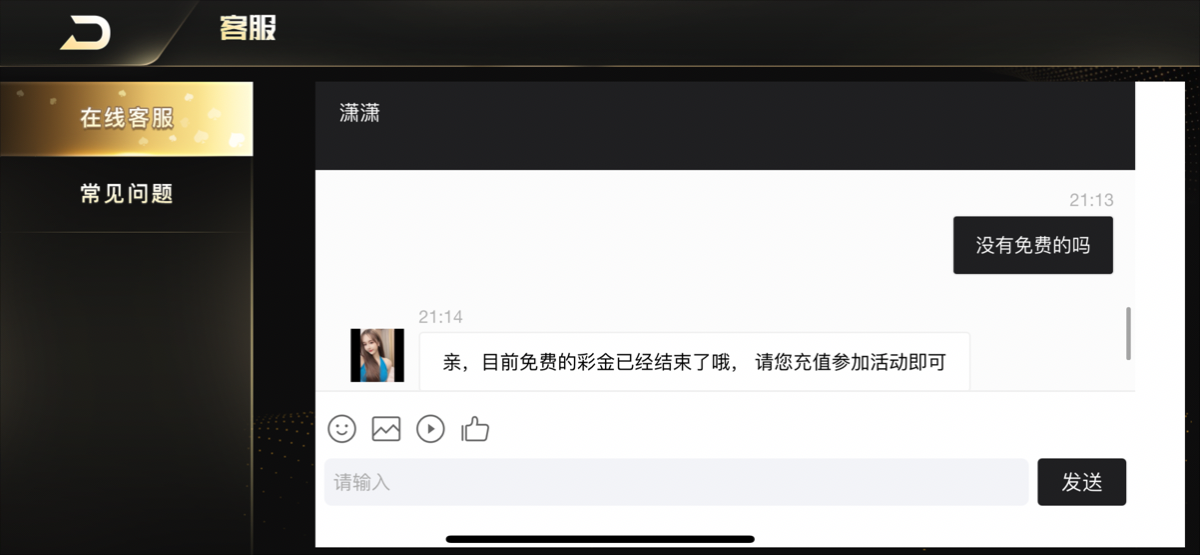Open 常见问题 section
The height and width of the screenshot is (555, 1200).
coord(126,193)
